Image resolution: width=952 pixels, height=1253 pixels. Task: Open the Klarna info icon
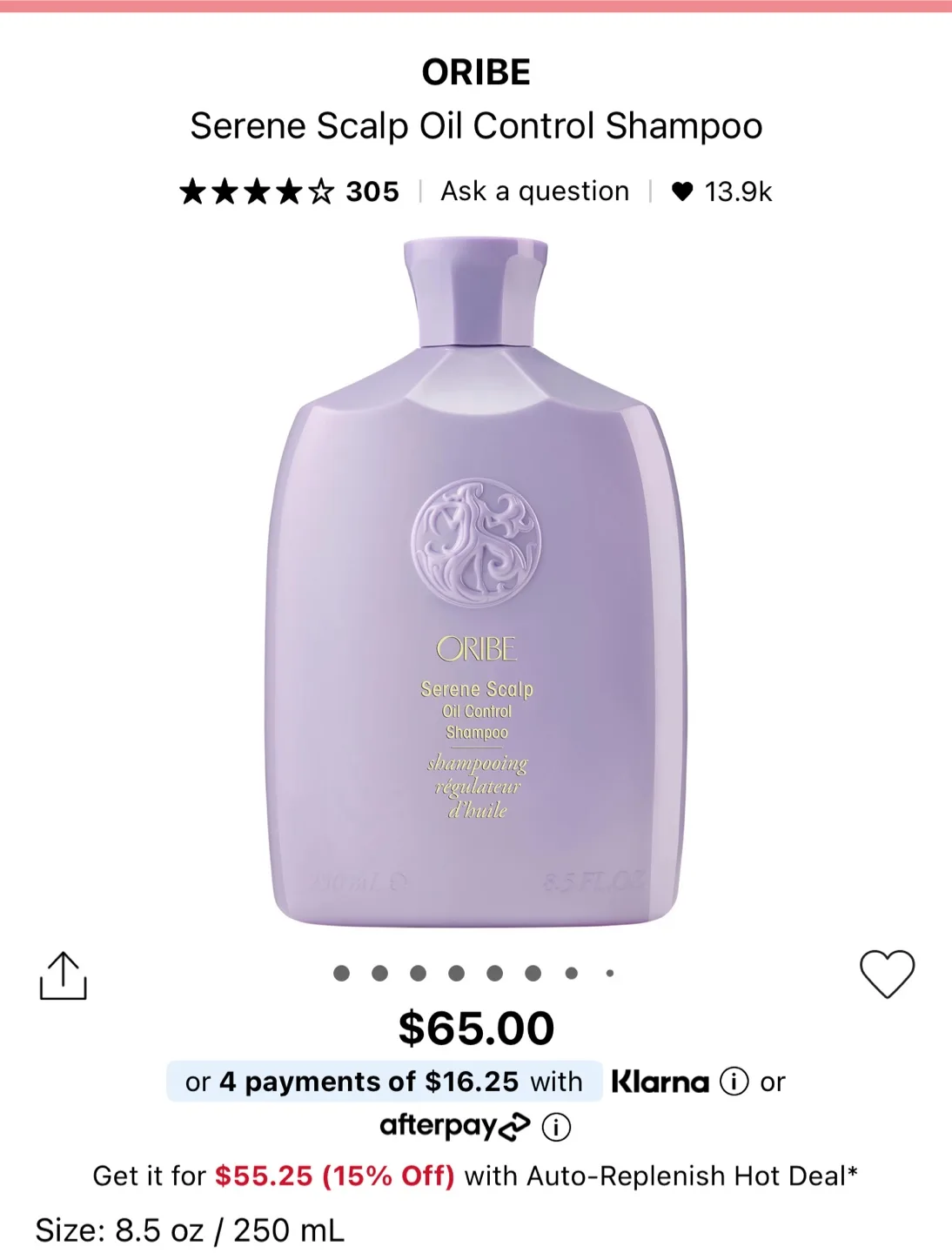[735, 1082]
